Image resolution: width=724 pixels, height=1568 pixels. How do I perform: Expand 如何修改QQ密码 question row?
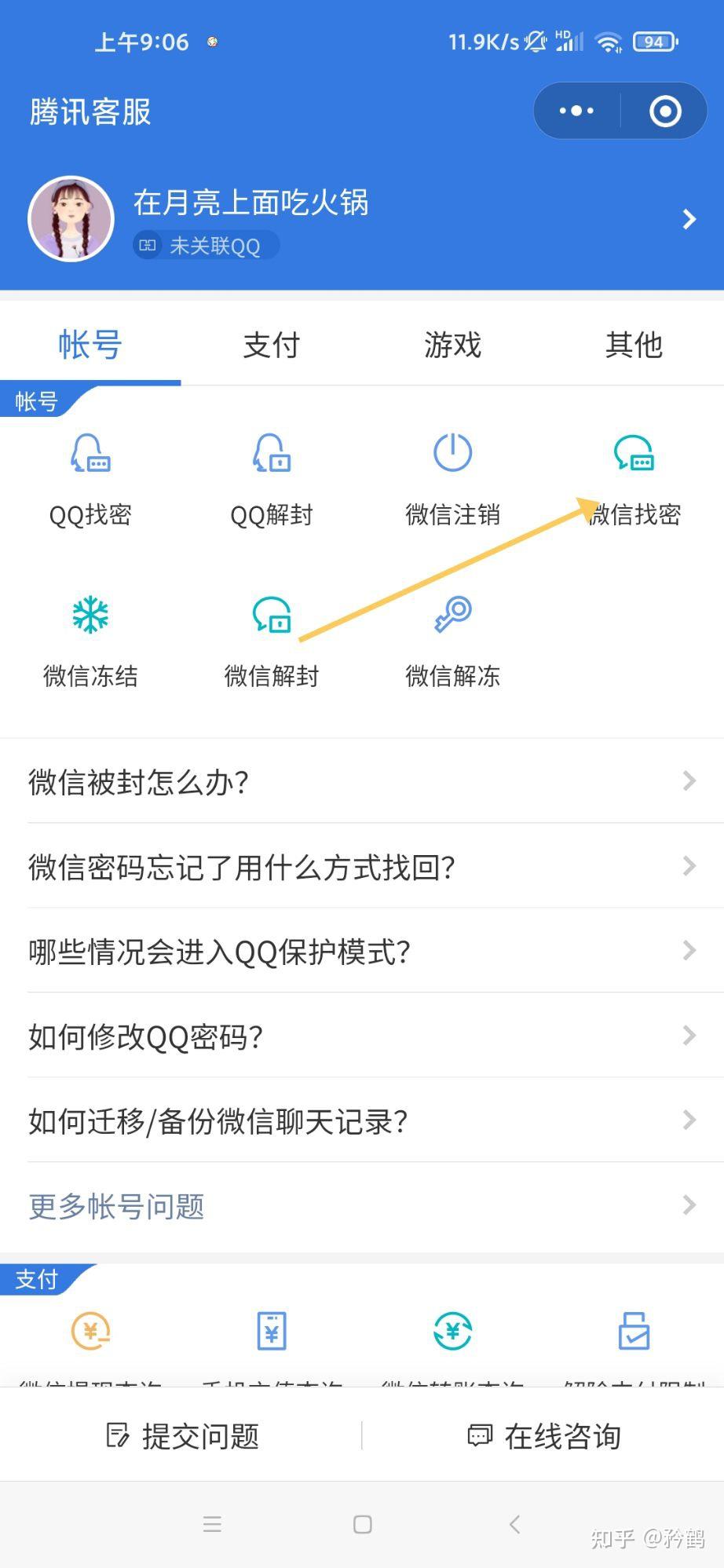[x=361, y=1036]
